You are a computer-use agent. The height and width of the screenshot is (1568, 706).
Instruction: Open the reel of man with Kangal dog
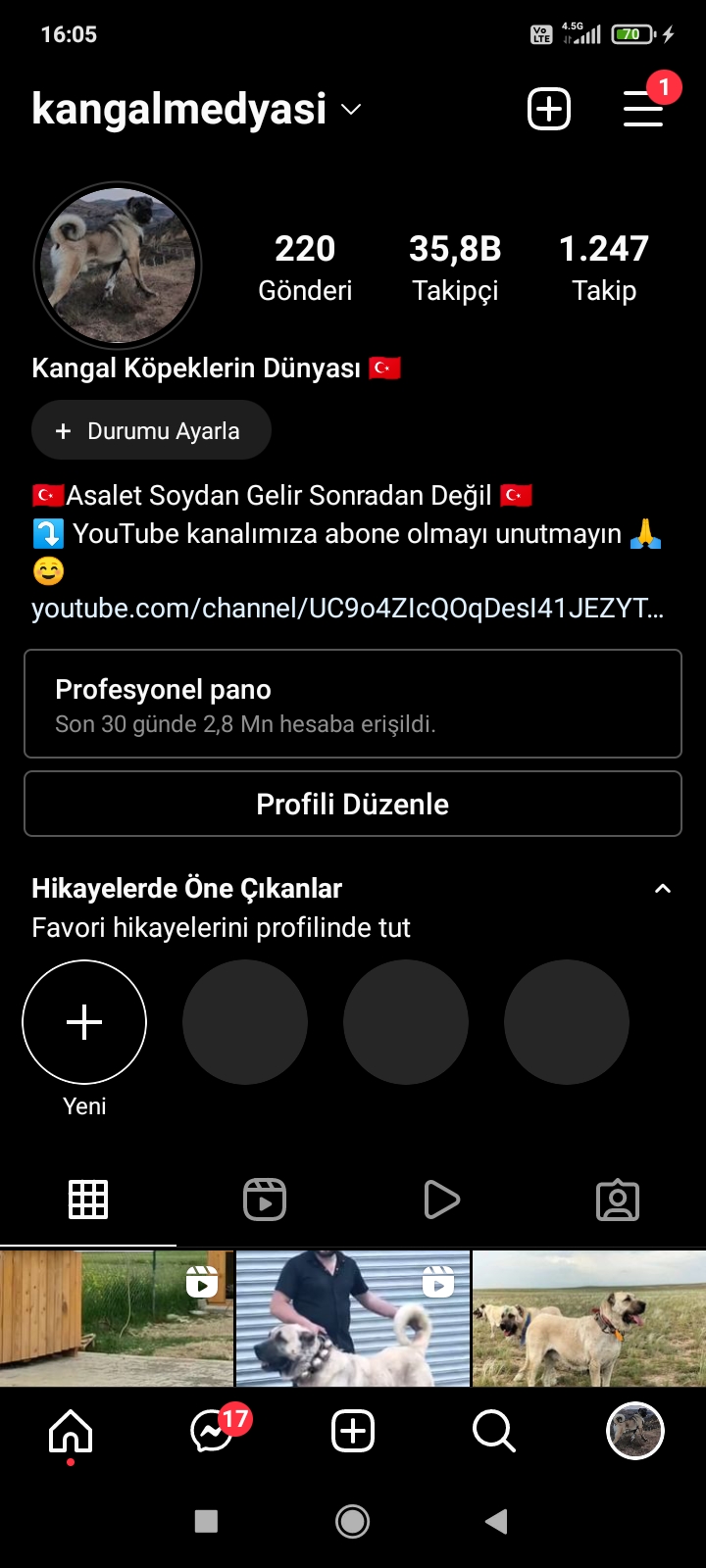tap(353, 1319)
